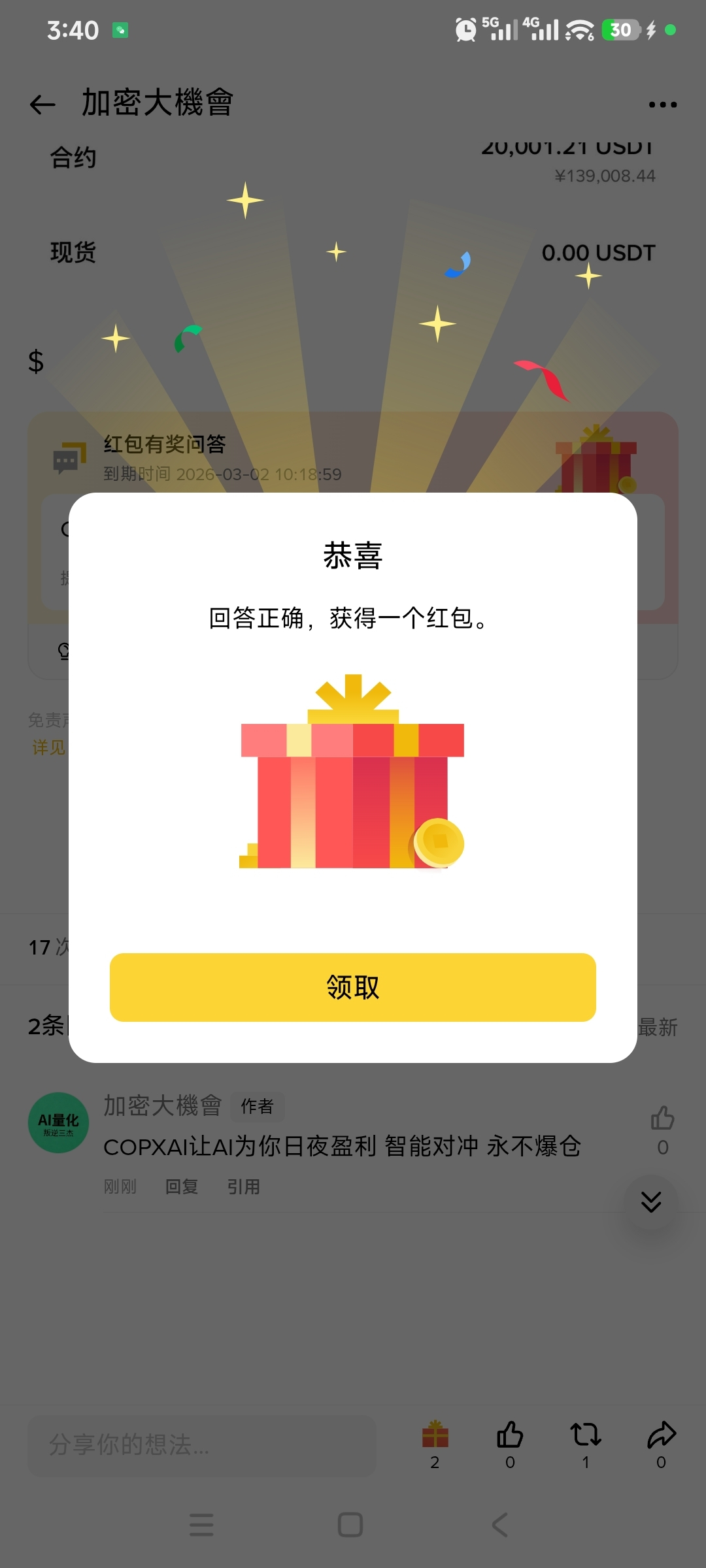This screenshot has height=1568, width=706.
Task: Open the red packet icon in bottom bar
Action: [435, 1435]
